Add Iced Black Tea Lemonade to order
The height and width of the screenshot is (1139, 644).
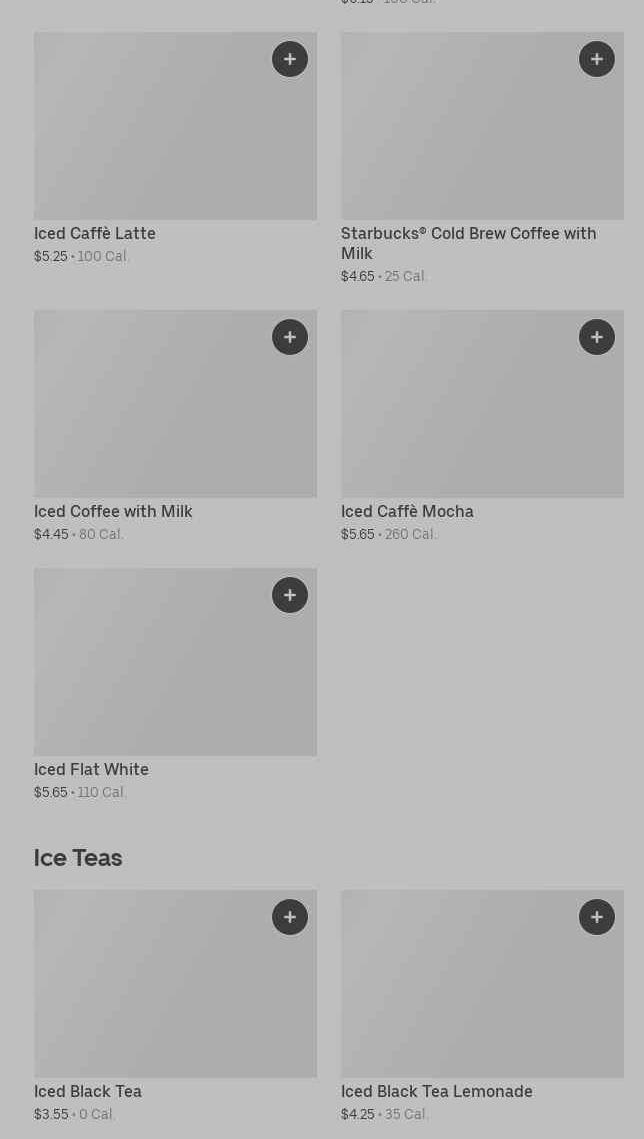[597, 917]
